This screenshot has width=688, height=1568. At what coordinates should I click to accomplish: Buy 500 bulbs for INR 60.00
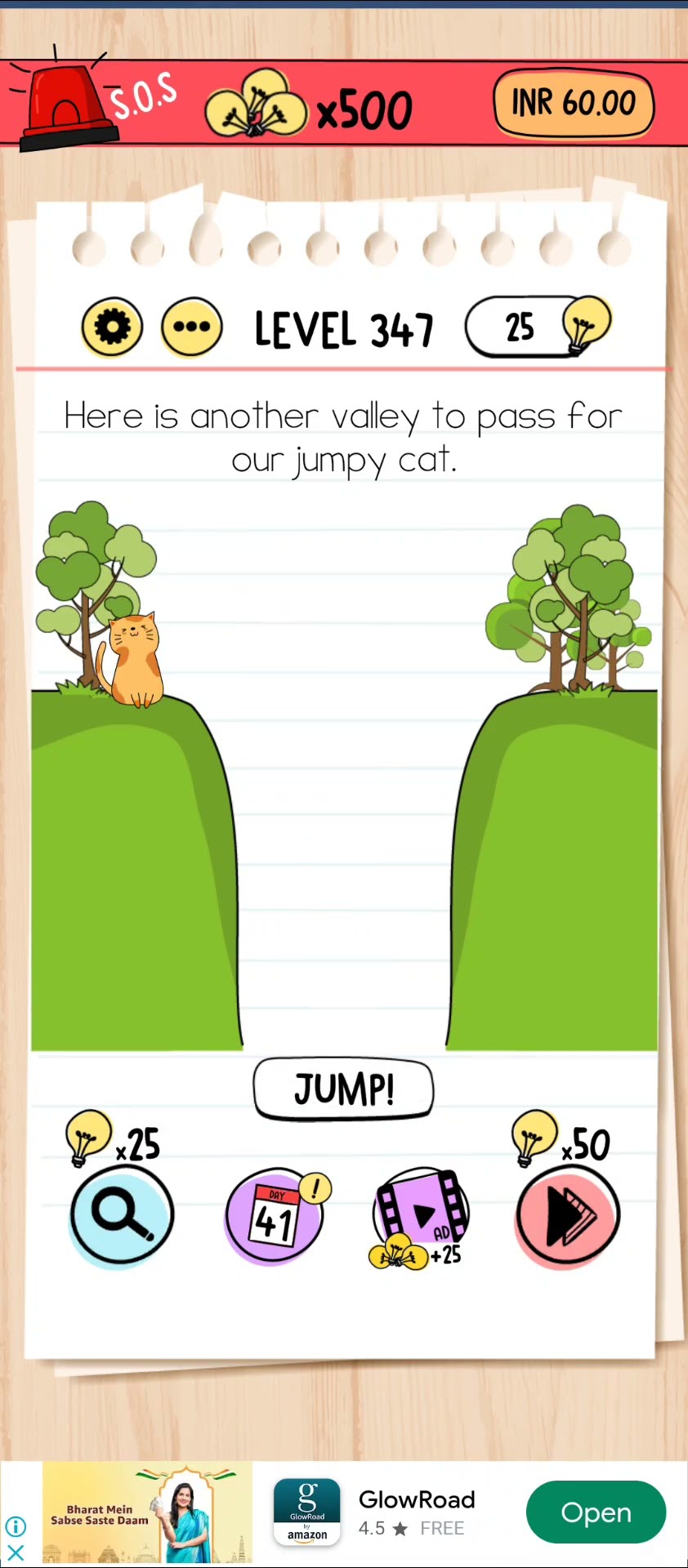573,104
